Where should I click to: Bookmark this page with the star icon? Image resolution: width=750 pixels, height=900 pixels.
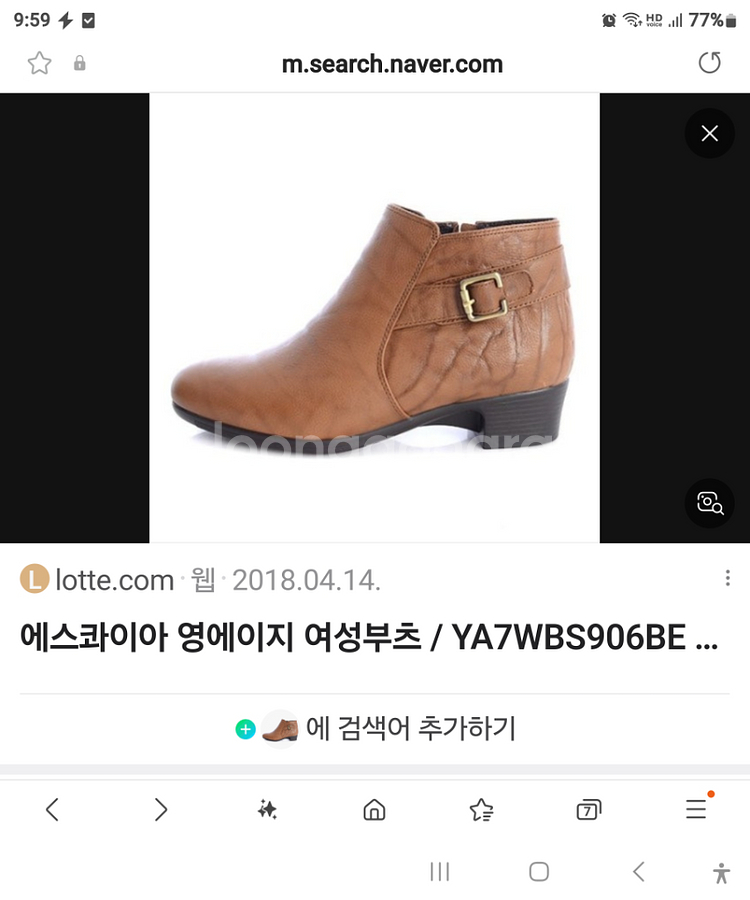coord(39,64)
